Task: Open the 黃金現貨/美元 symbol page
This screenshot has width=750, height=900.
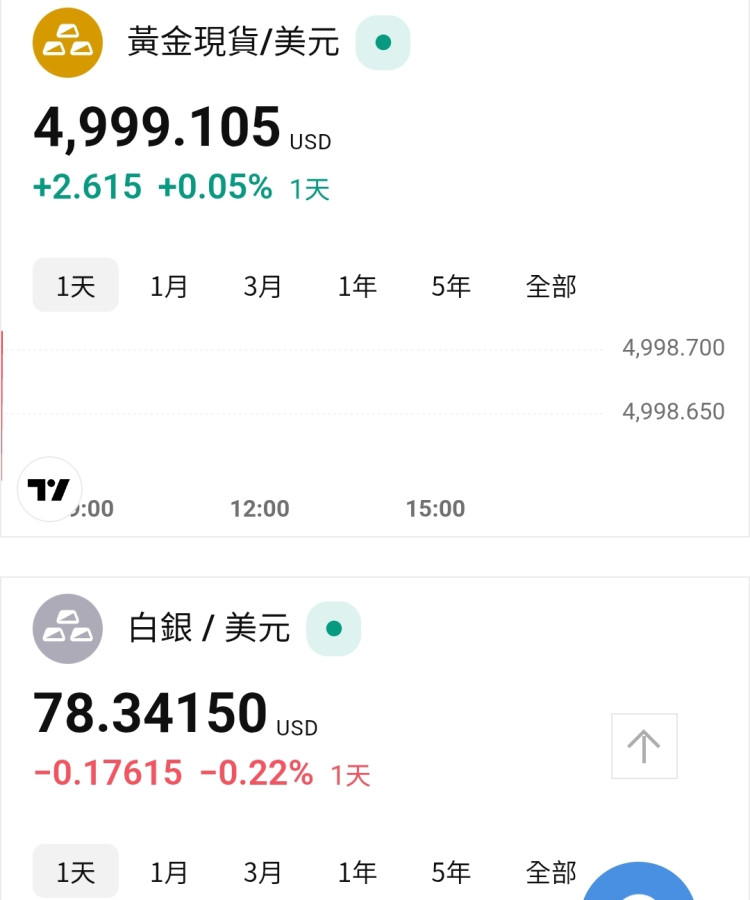Action: [x=233, y=42]
